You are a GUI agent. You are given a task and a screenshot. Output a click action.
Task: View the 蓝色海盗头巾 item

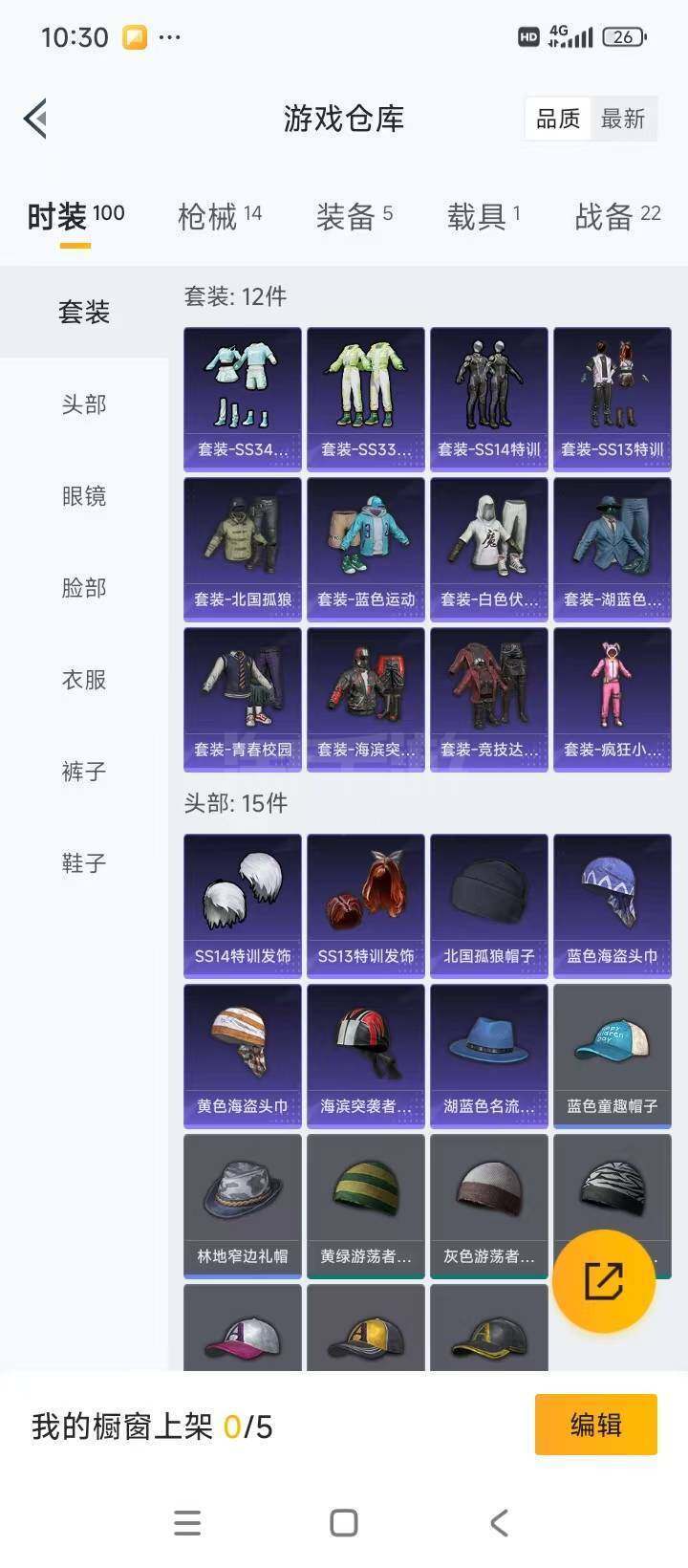pos(613,906)
